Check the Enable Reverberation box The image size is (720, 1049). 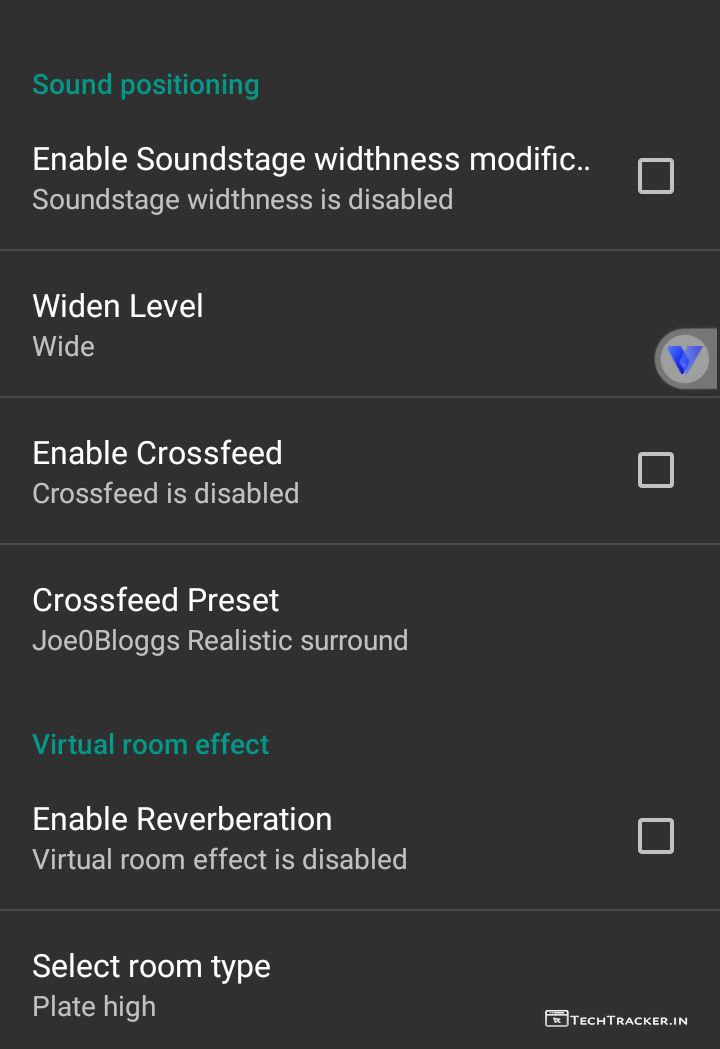point(656,836)
